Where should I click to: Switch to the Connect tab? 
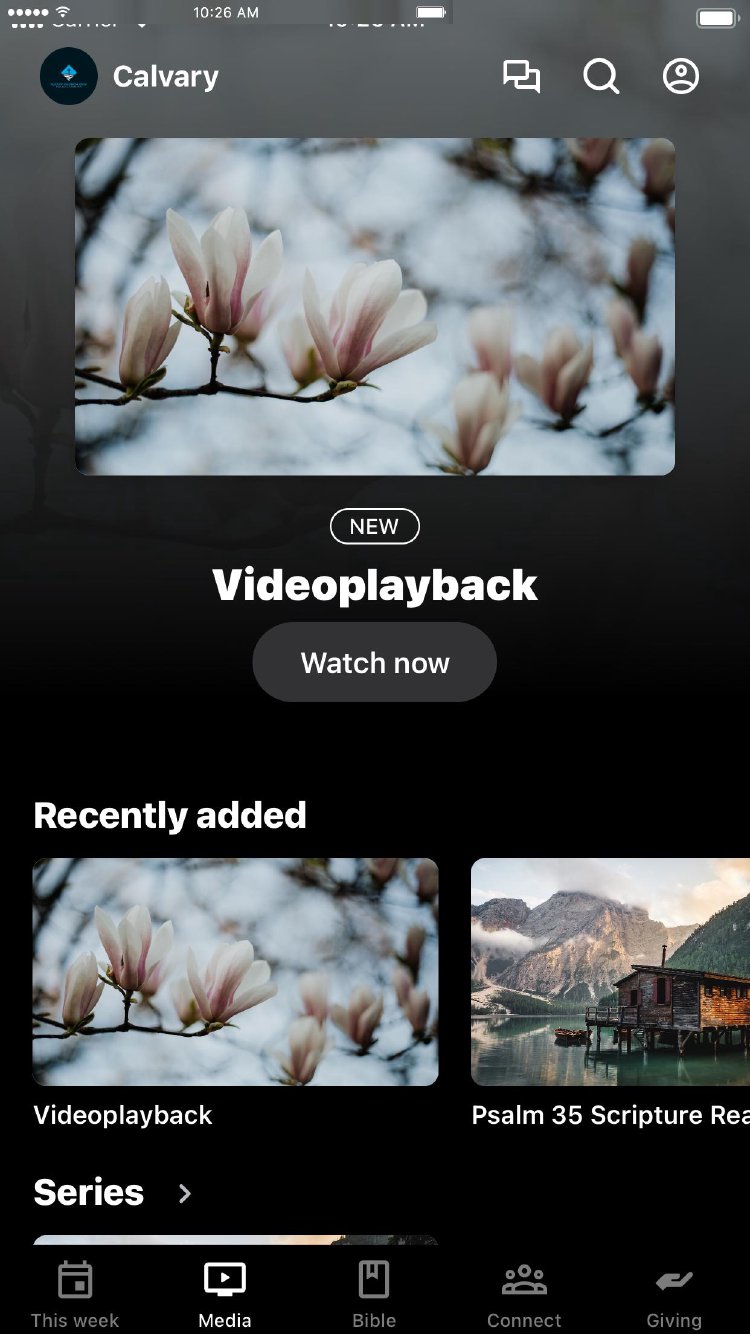(524, 1294)
